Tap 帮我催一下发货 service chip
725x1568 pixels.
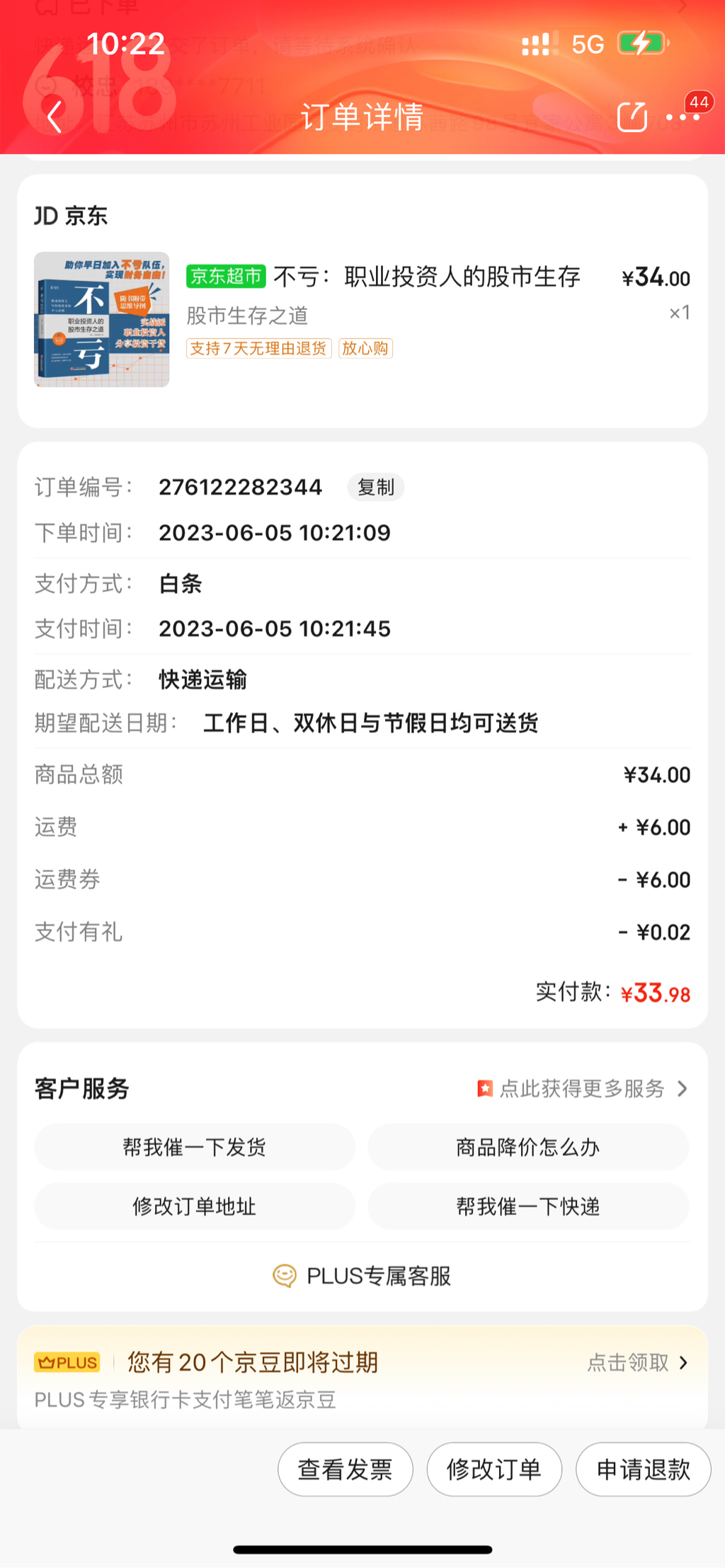195,1147
